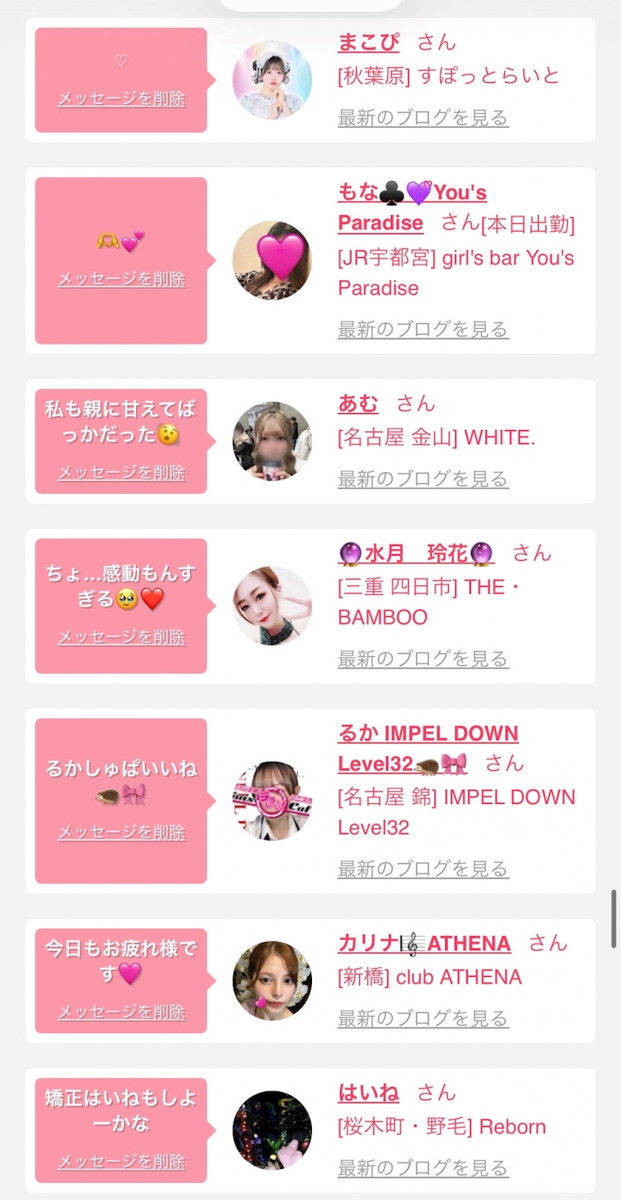View もな's latest blog
This screenshot has height=1200, width=621.
tap(423, 329)
